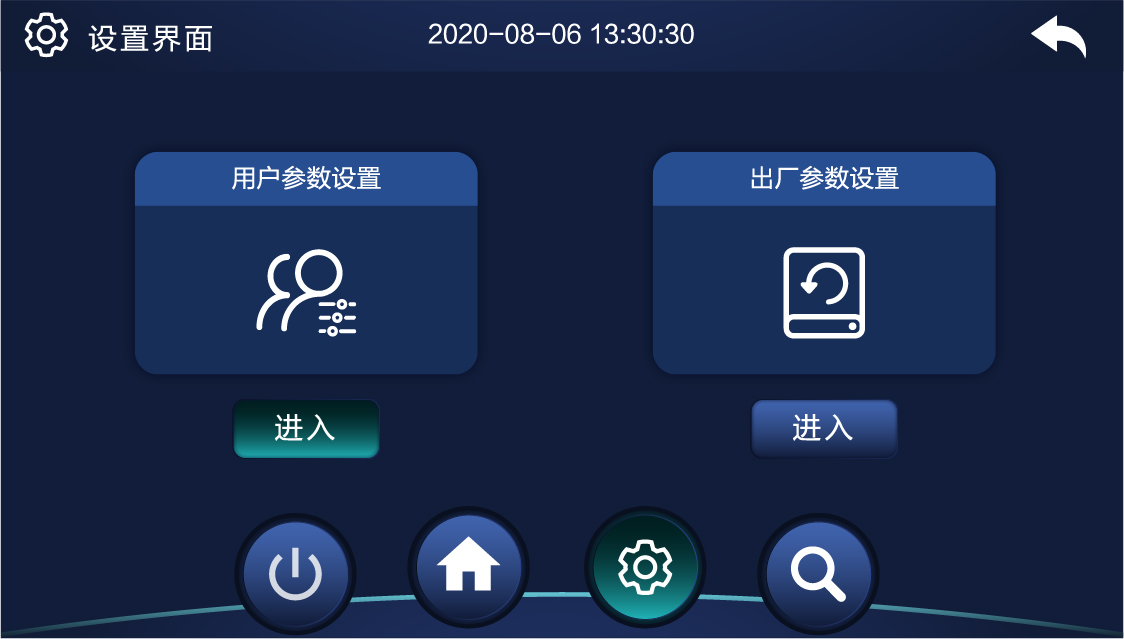Tap 进入 under 出厂参数设置
The width and height of the screenshot is (1124, 639).
click(x=824, y=429)
